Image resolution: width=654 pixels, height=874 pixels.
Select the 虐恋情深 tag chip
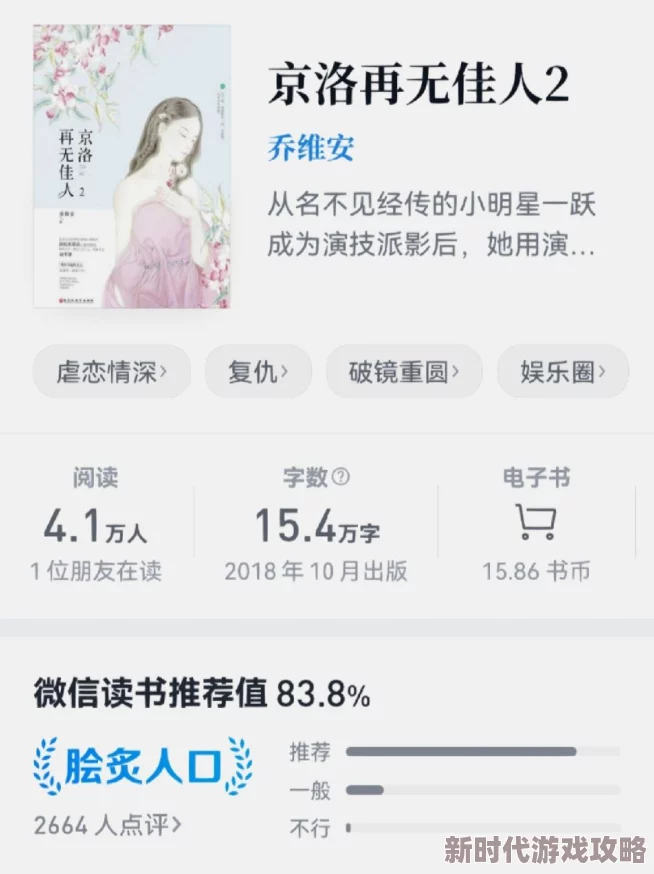tap(111, 373)
